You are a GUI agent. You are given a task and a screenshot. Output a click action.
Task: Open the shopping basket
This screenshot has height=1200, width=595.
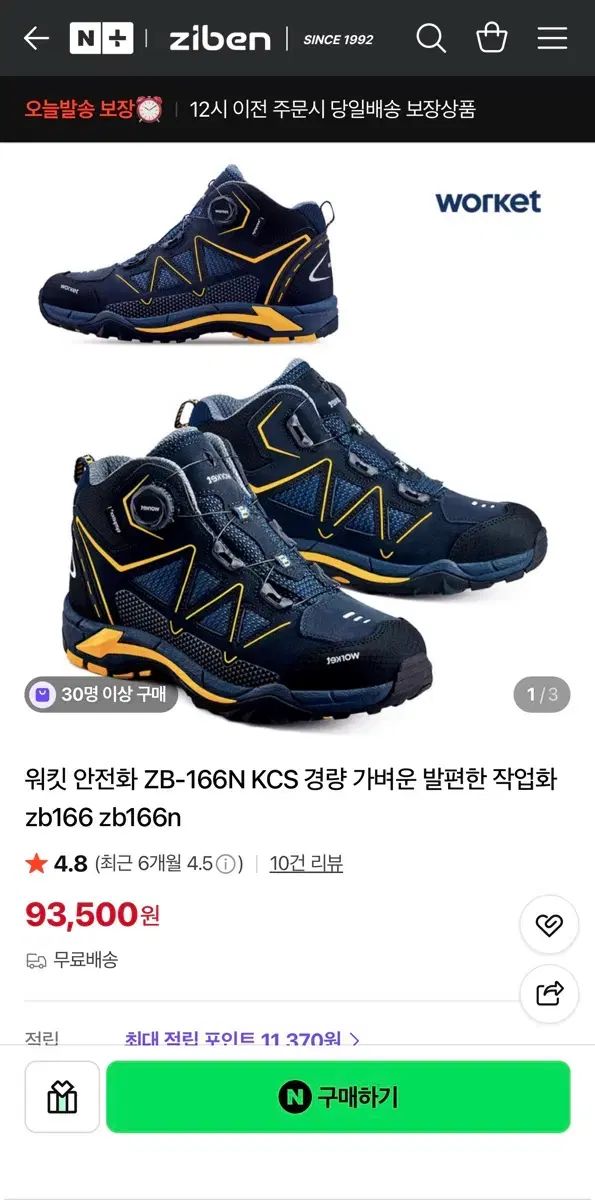491,38
